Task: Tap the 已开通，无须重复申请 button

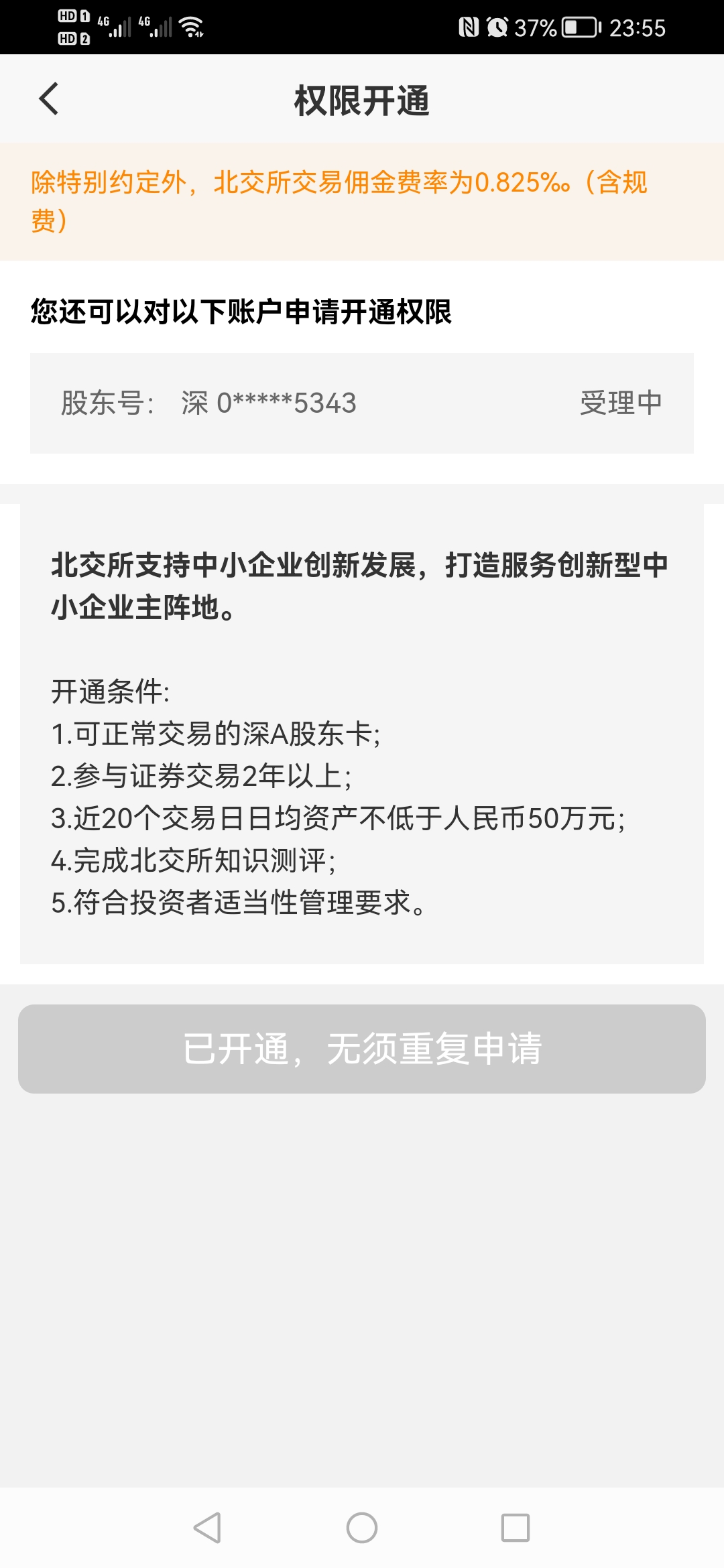Action: pyautogui.click(x=362, y=1049)
